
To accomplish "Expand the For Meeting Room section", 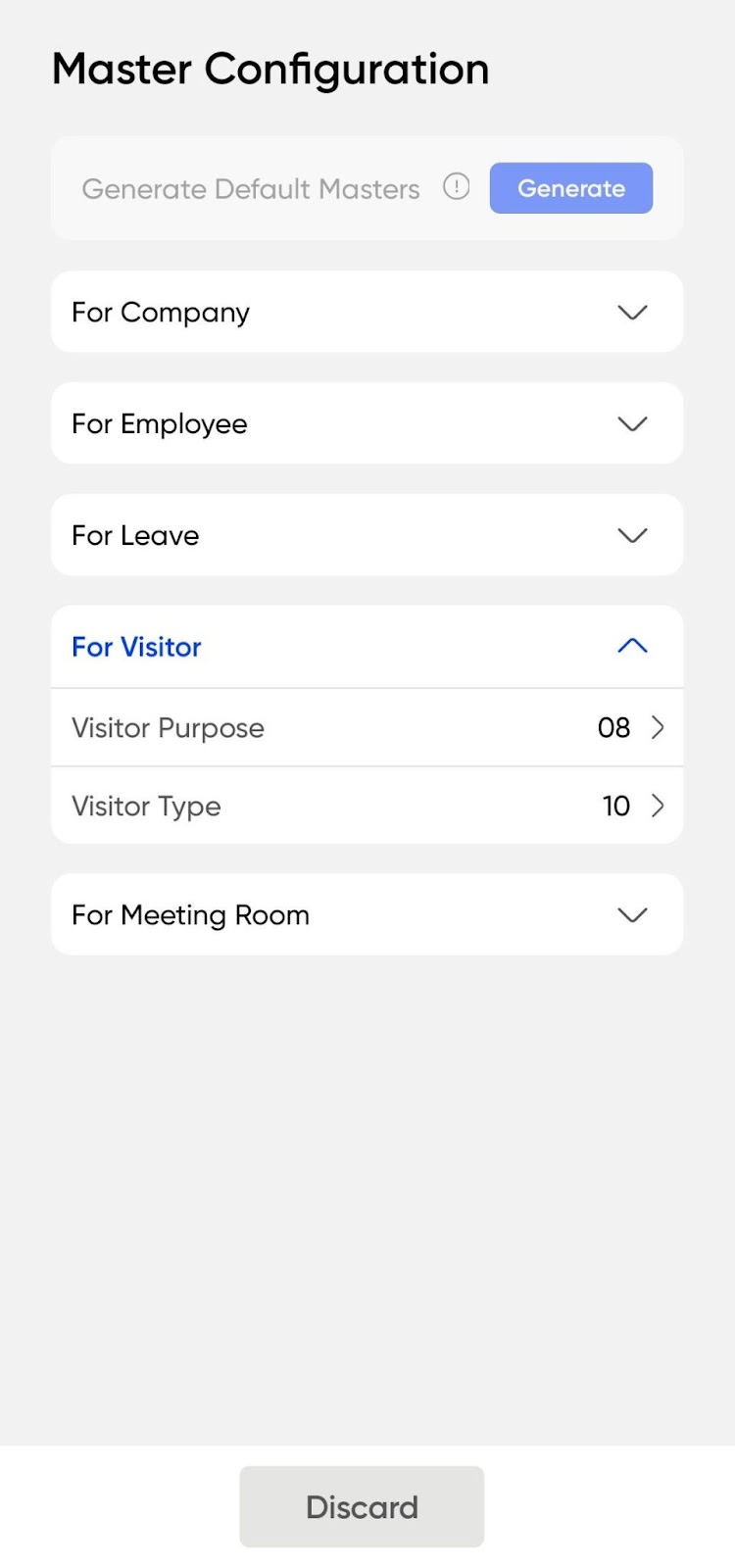I will [x=367, y=914].
